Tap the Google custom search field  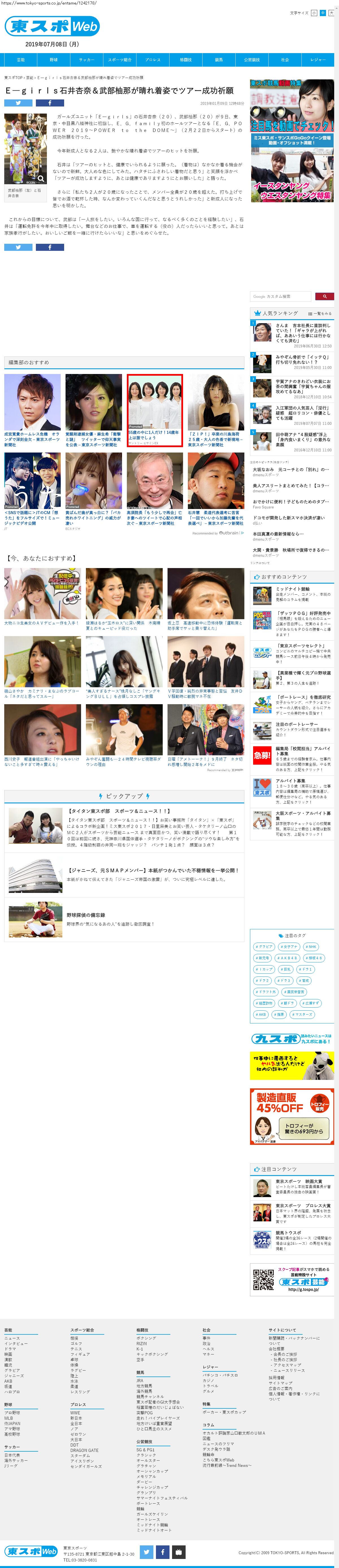tap(280, 296)
